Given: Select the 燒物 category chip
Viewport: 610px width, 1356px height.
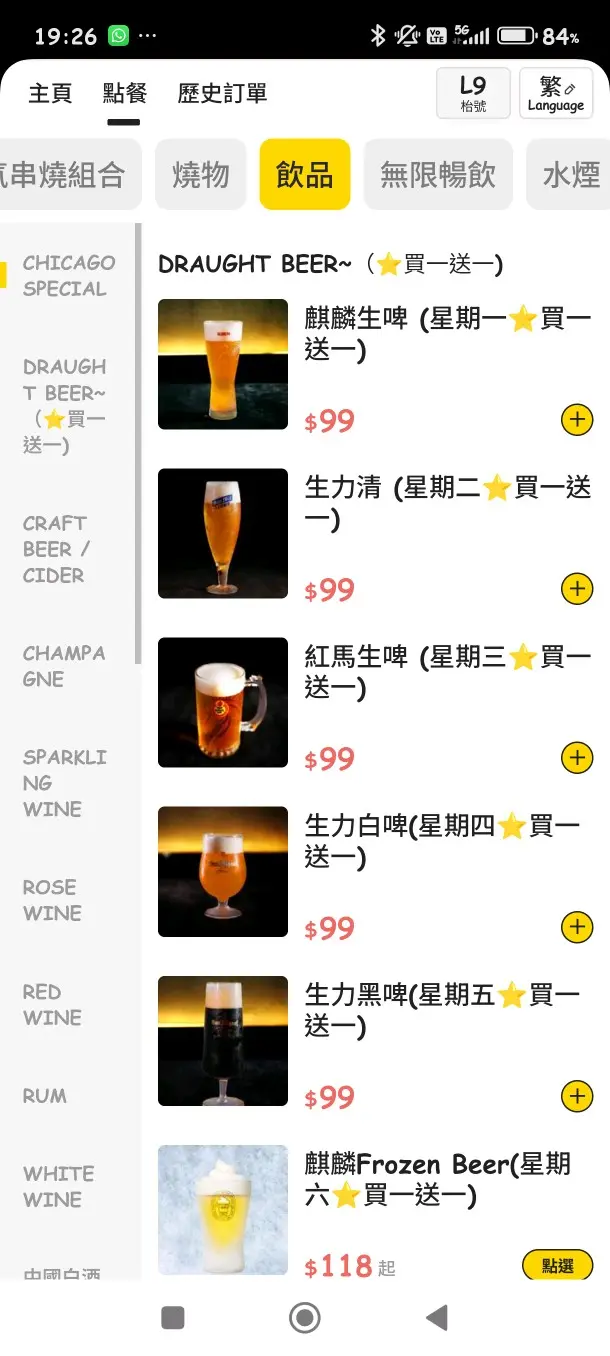Looking at the screenshot, I should tap(201, 174).
